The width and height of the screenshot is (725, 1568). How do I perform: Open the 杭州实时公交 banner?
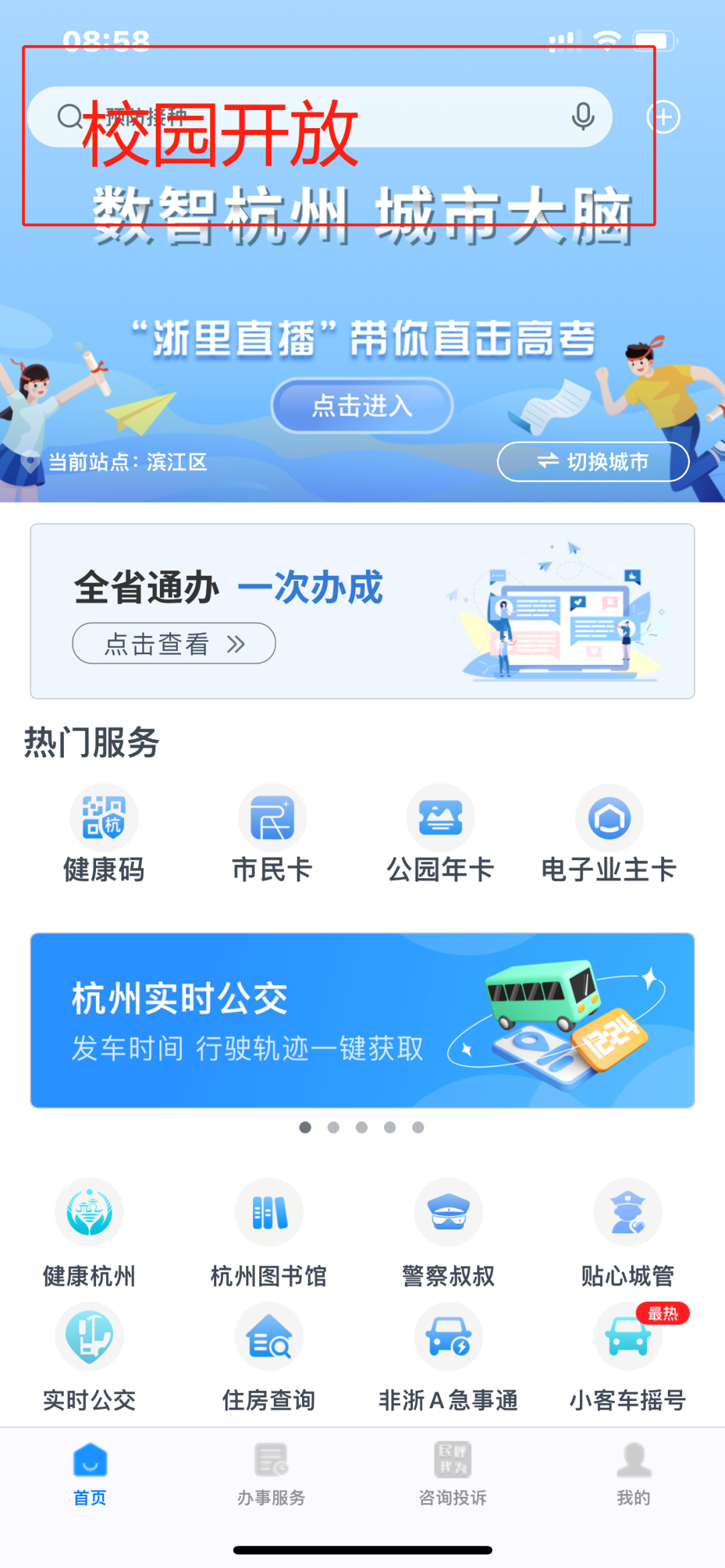(362, 1020)
